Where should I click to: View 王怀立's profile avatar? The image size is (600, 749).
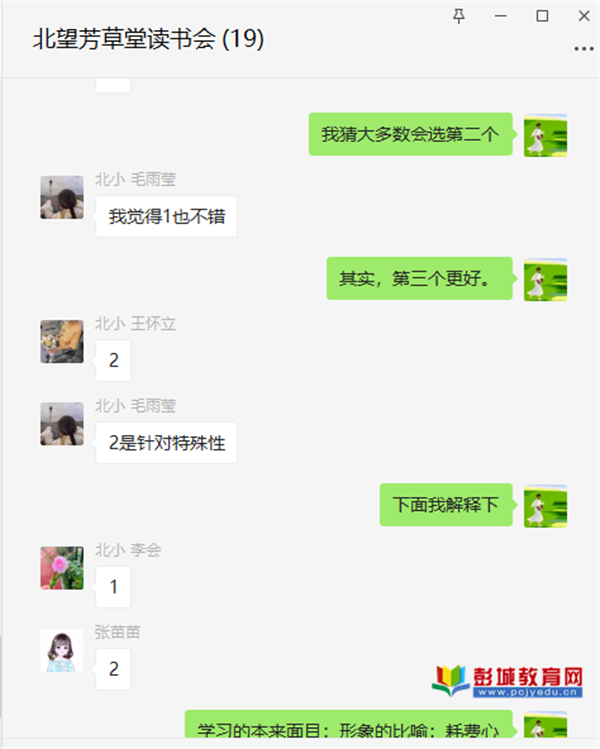(x=61, y=342)
